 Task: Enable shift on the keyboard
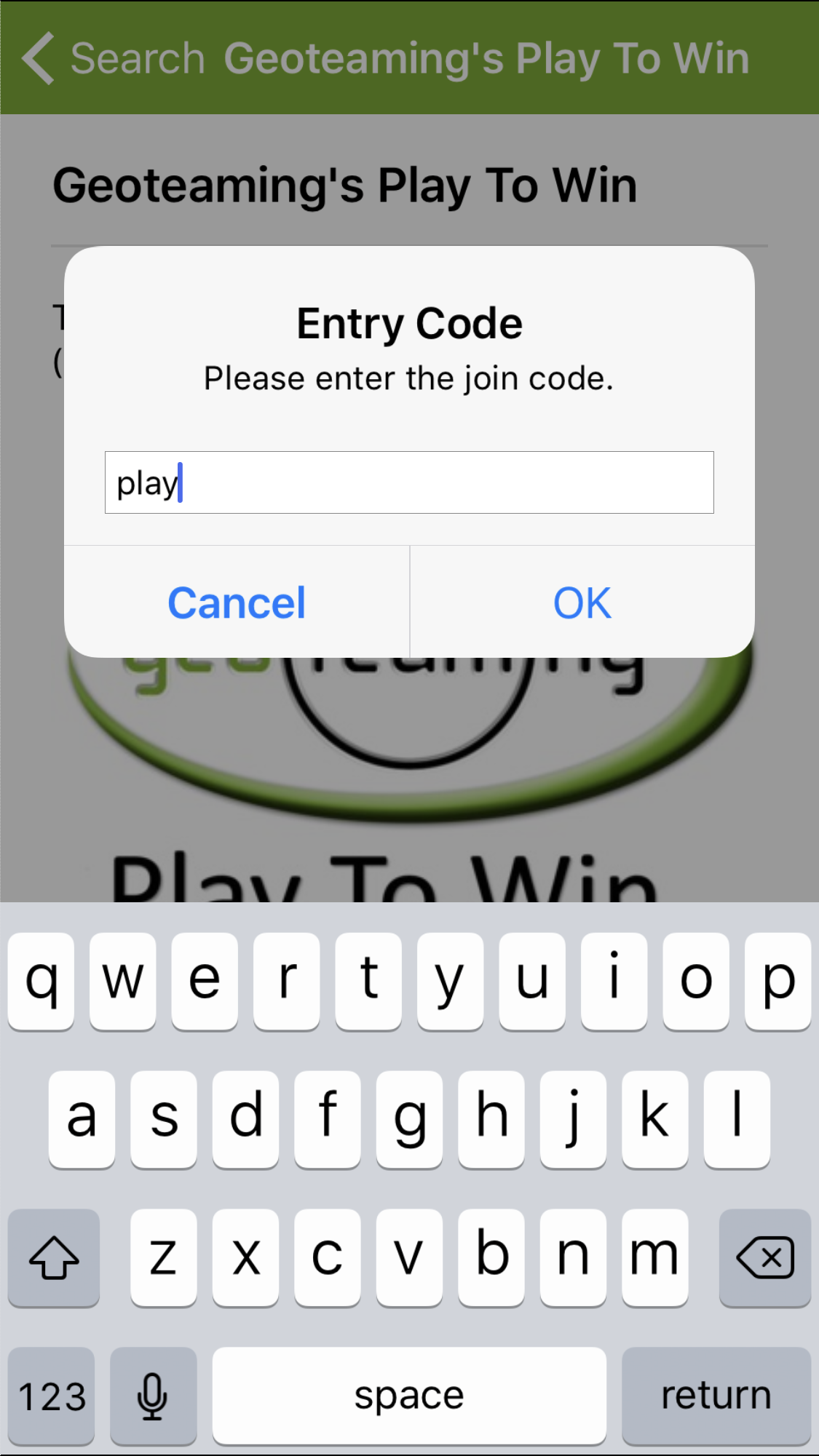click(x=54, y=1257)
